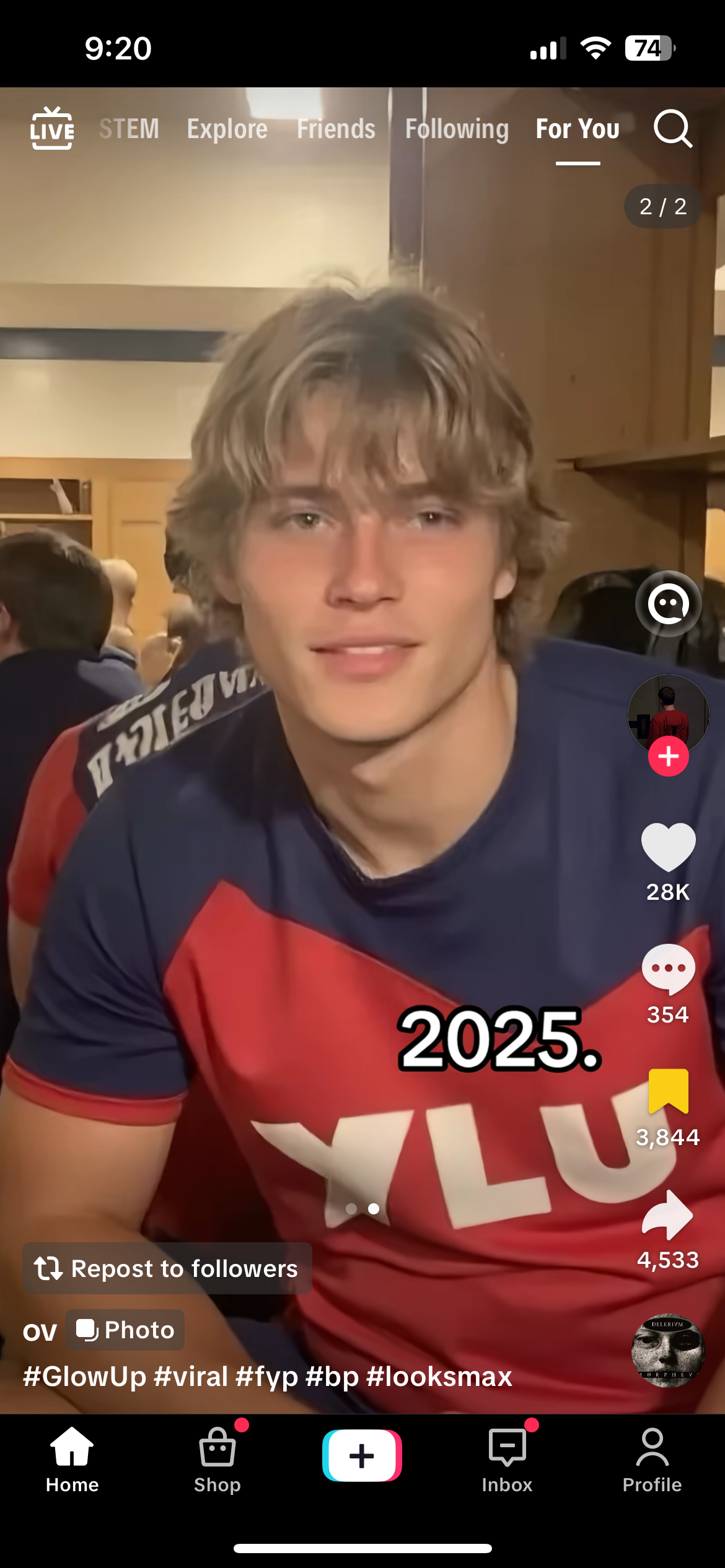The image size is (725, 1568).
Task: Open the LIVE streams icon
Action: coord(52,129)
